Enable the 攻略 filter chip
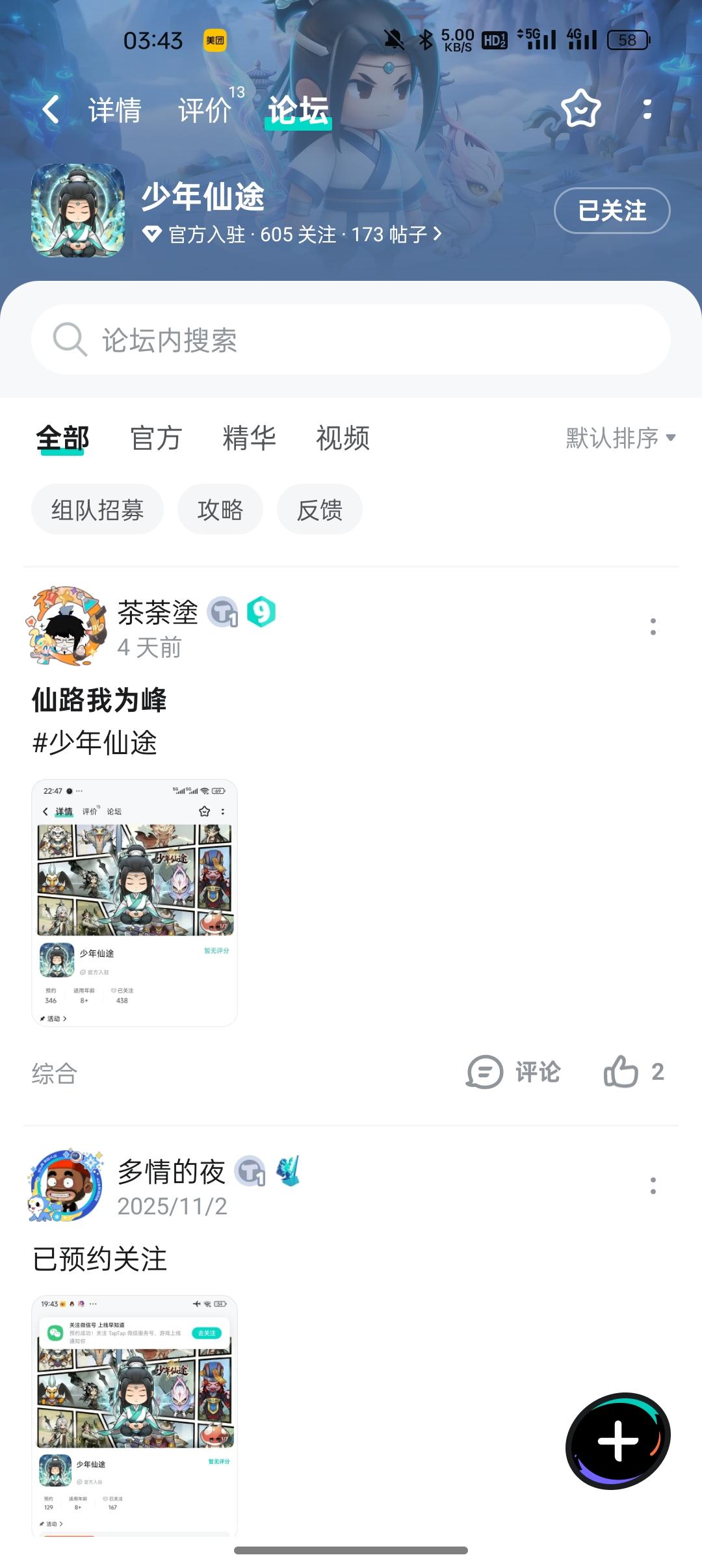This screenshot has height=1568, width=702. point(220,509)
